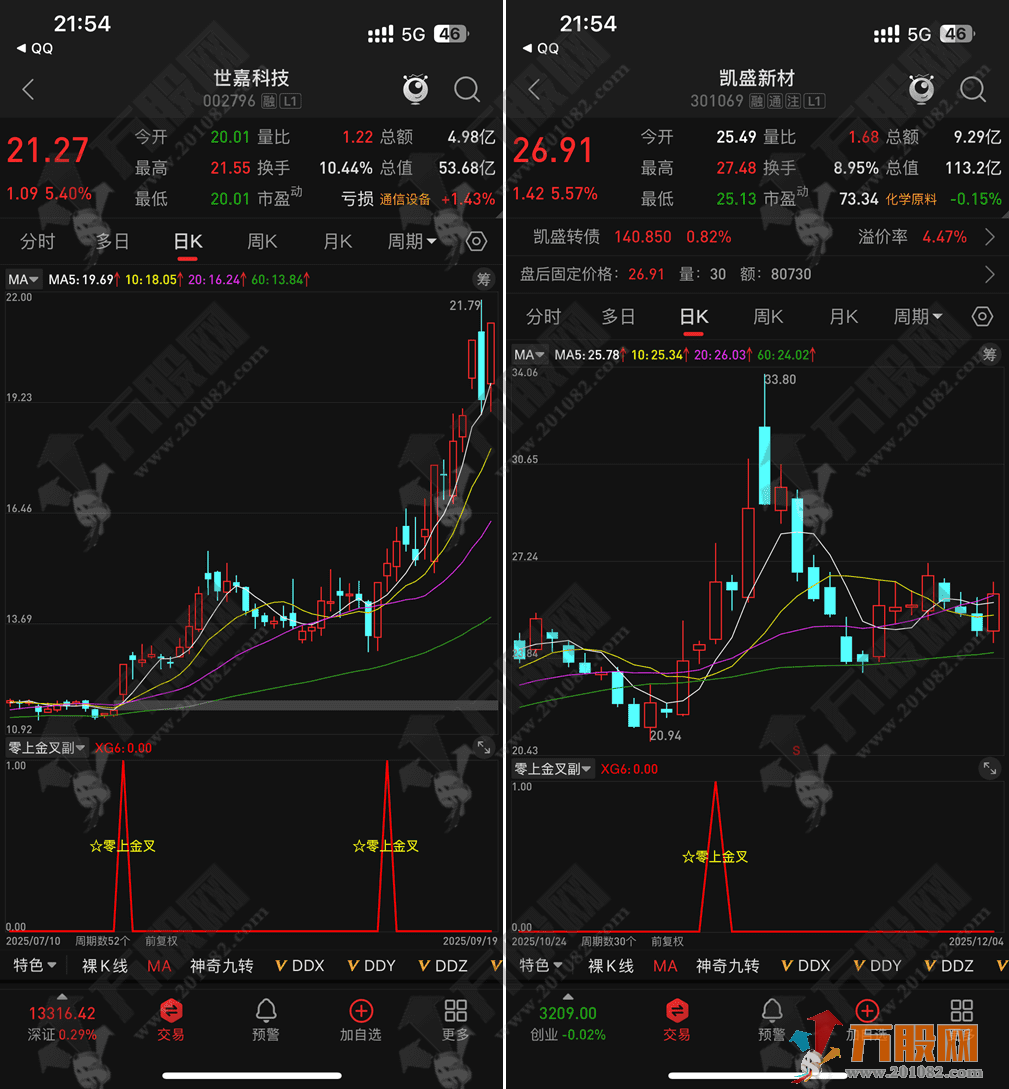Open alerts via the 预警 bell icon
Viewport: 1009px width, 1089px height.
click(265, 1022)
